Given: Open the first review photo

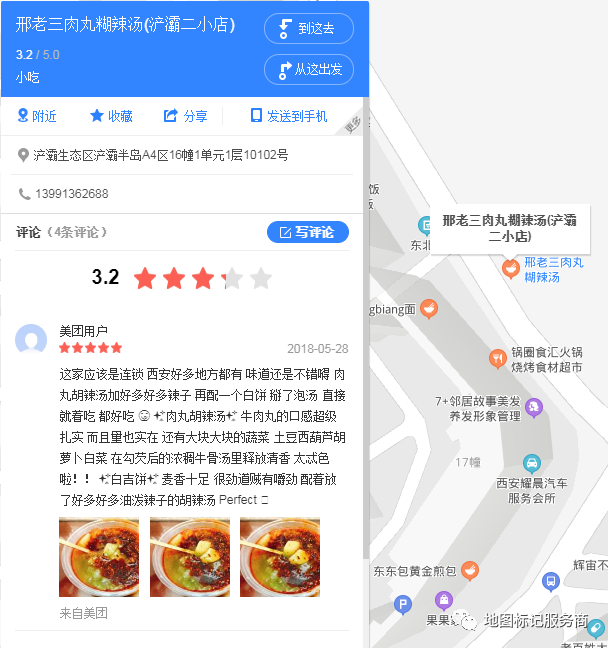Looking at the screenshot, I should [x=99, y=557].
